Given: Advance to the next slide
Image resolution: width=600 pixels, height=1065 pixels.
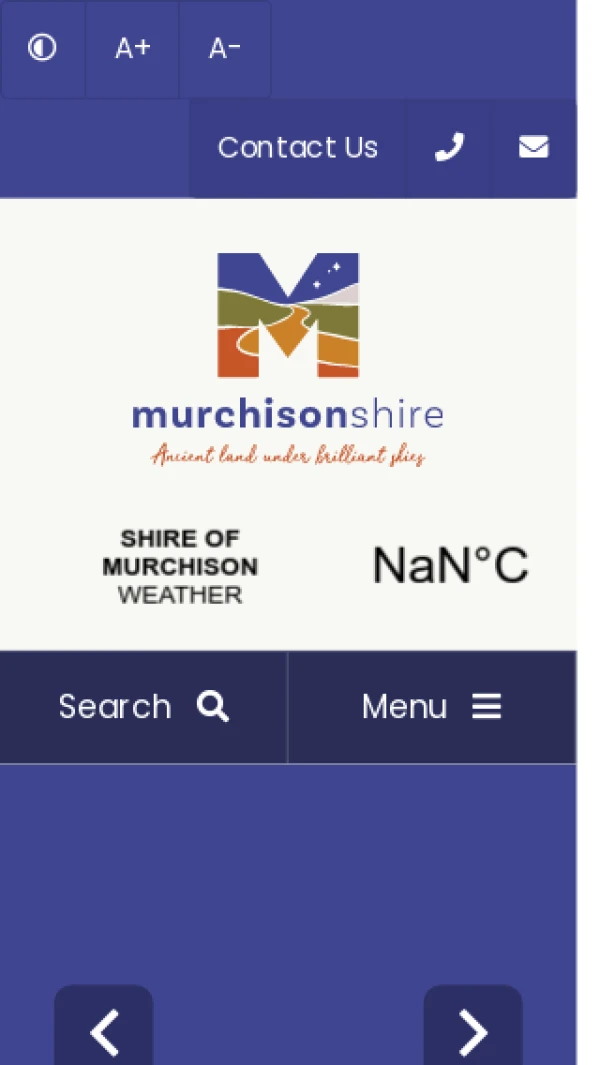Looking at the screenshot, I should pos(473,1026).
